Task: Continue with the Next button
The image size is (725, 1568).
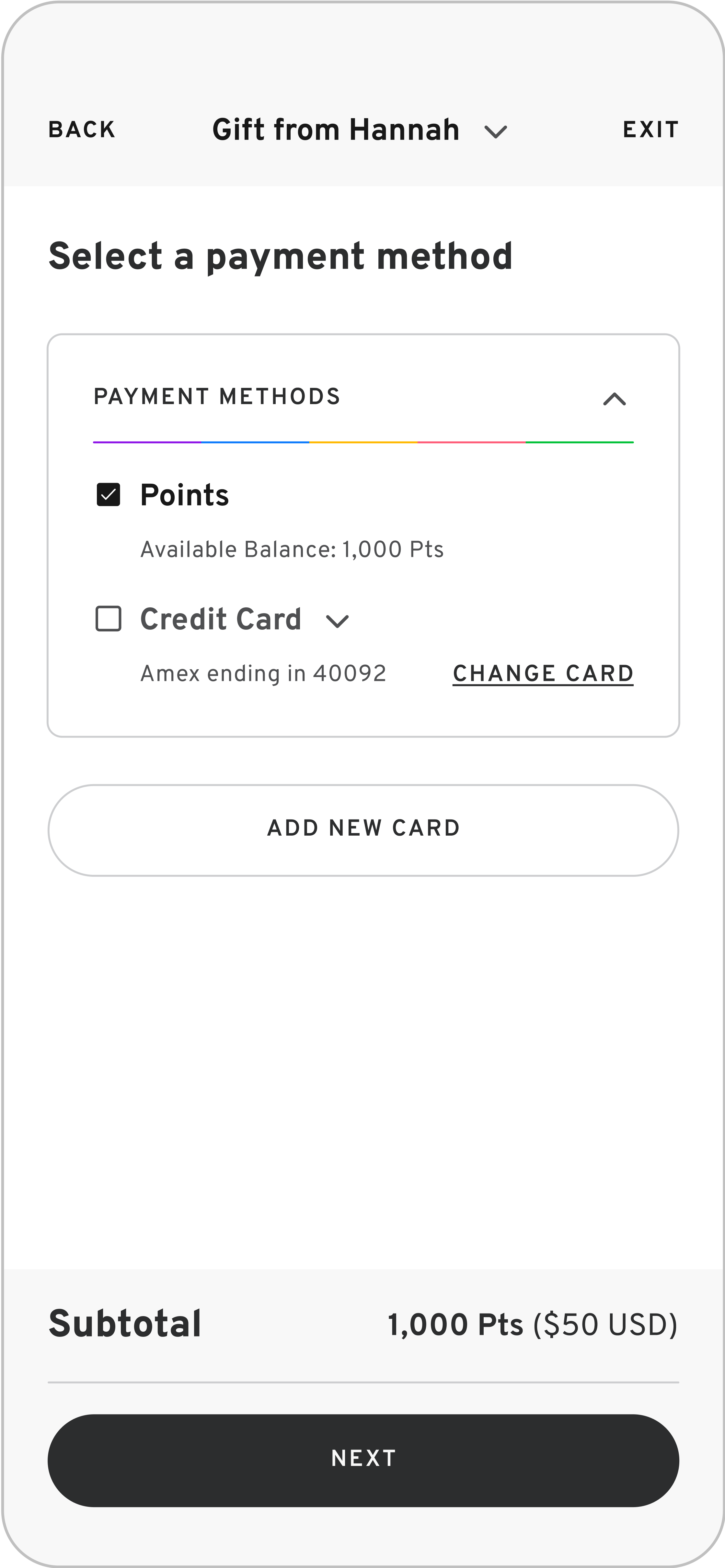Action: (363, 1460)
